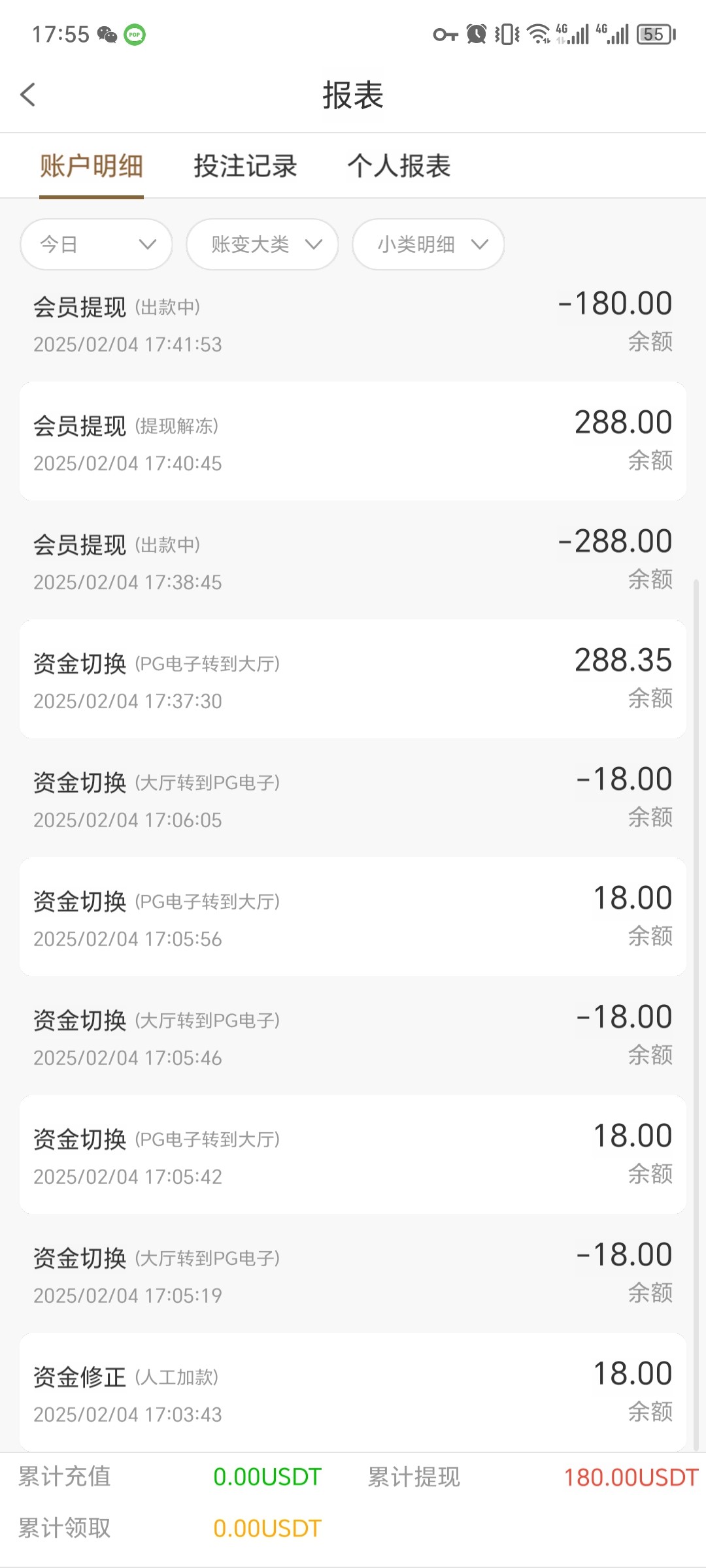Open the 会员提现 record at 17:41:53
706x1568 pixels.
(x=353, y=322)
